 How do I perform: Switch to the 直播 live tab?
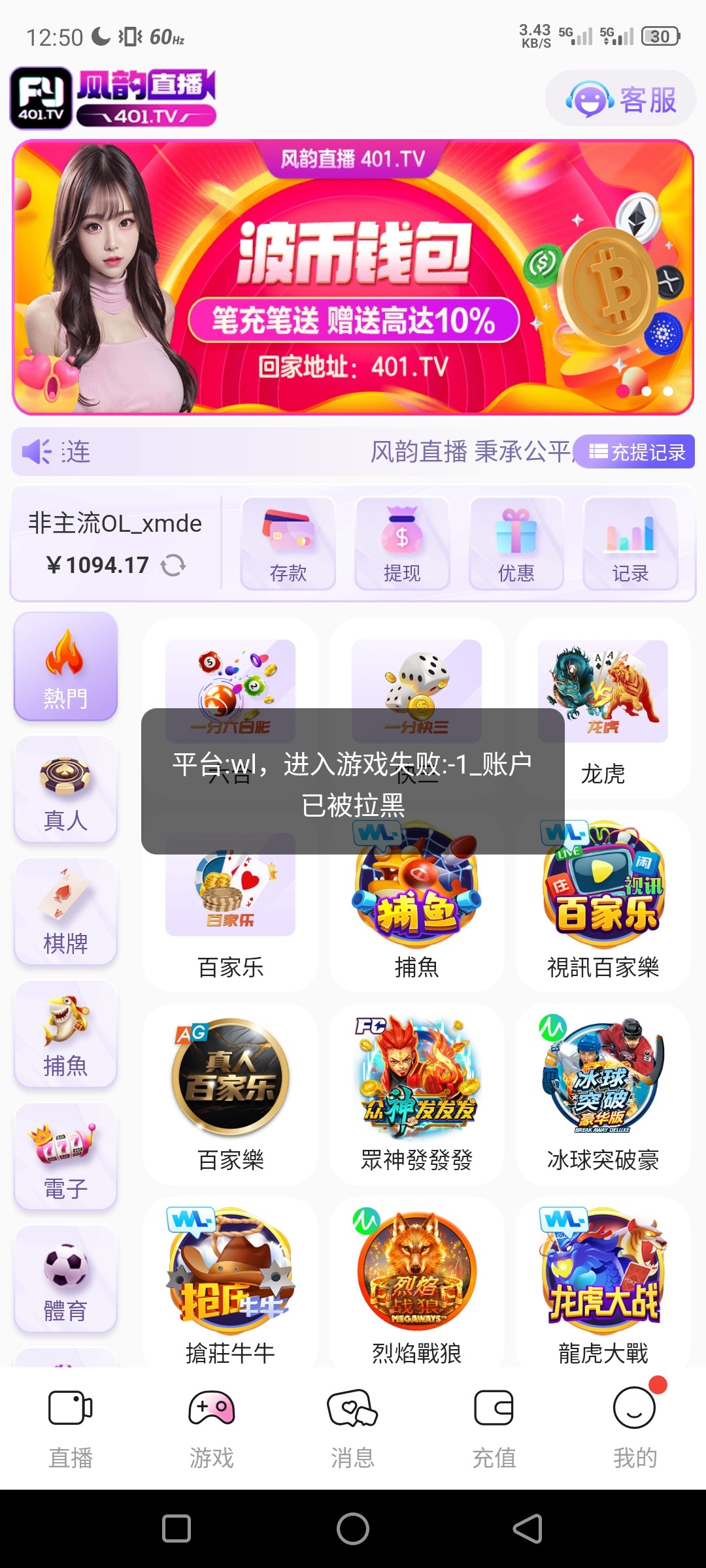[71, 1428]
